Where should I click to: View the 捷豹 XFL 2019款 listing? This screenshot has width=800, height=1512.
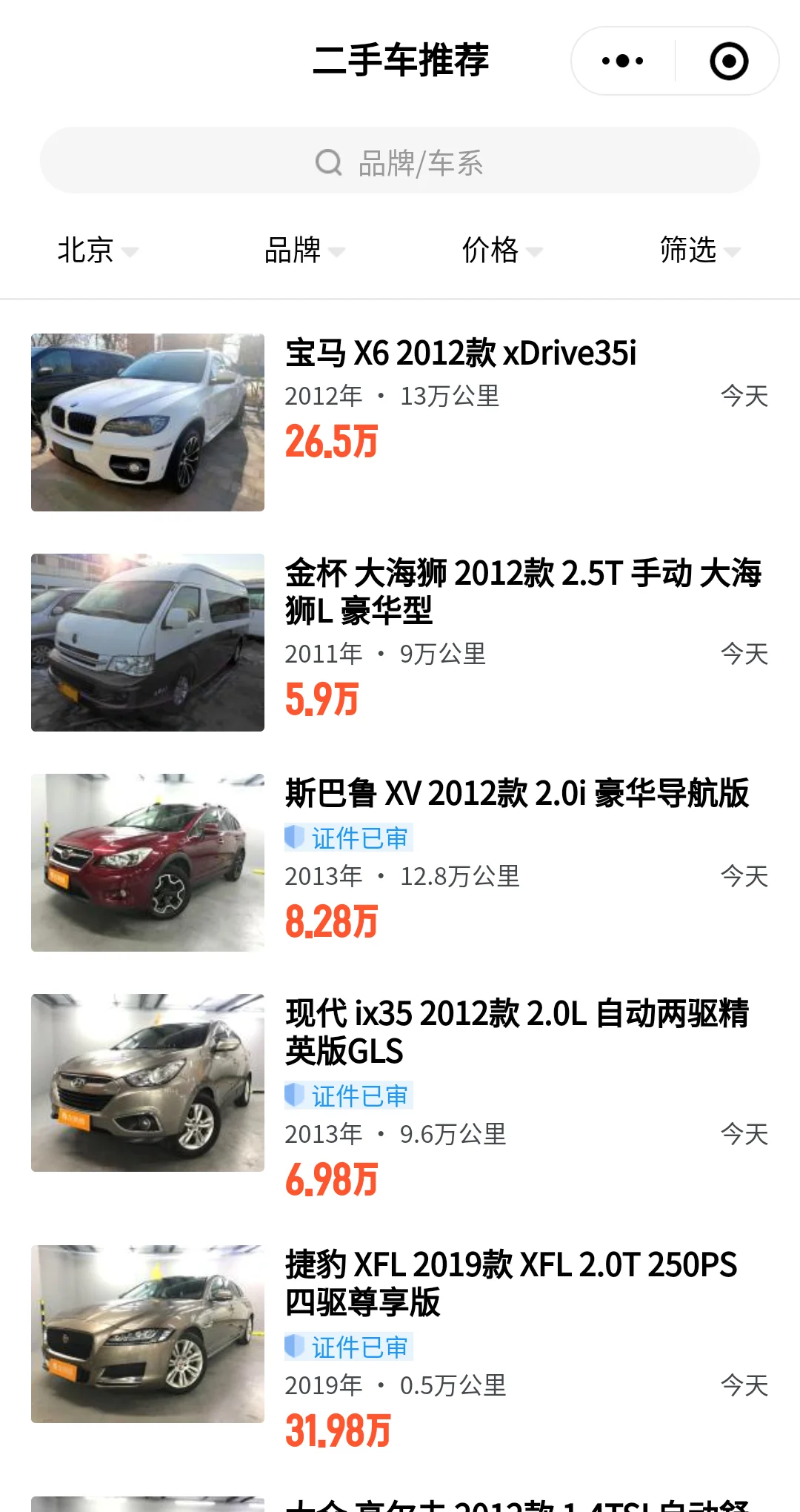[x=511, y=1283]
